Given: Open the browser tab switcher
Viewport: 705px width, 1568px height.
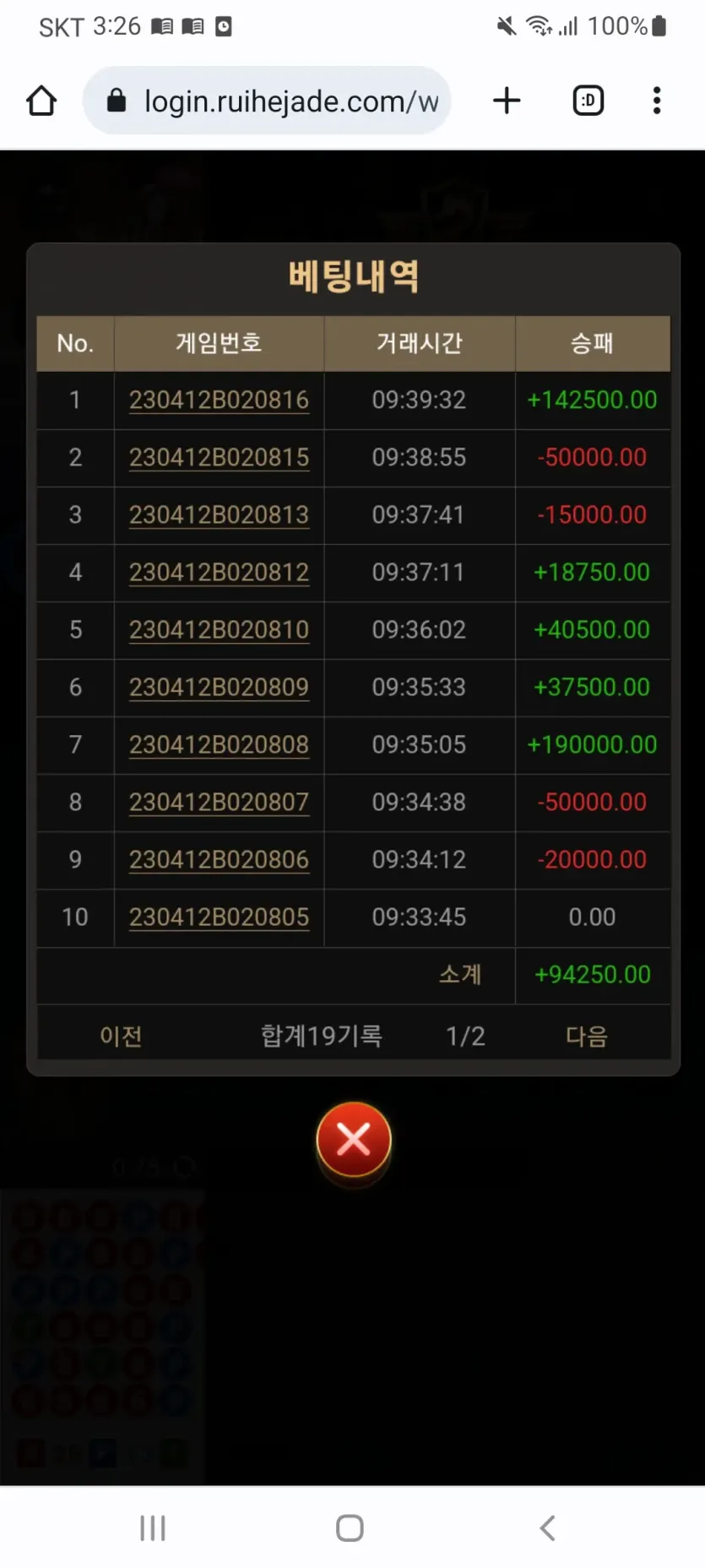Looking at the screenshot, I should tap(588, 101).
